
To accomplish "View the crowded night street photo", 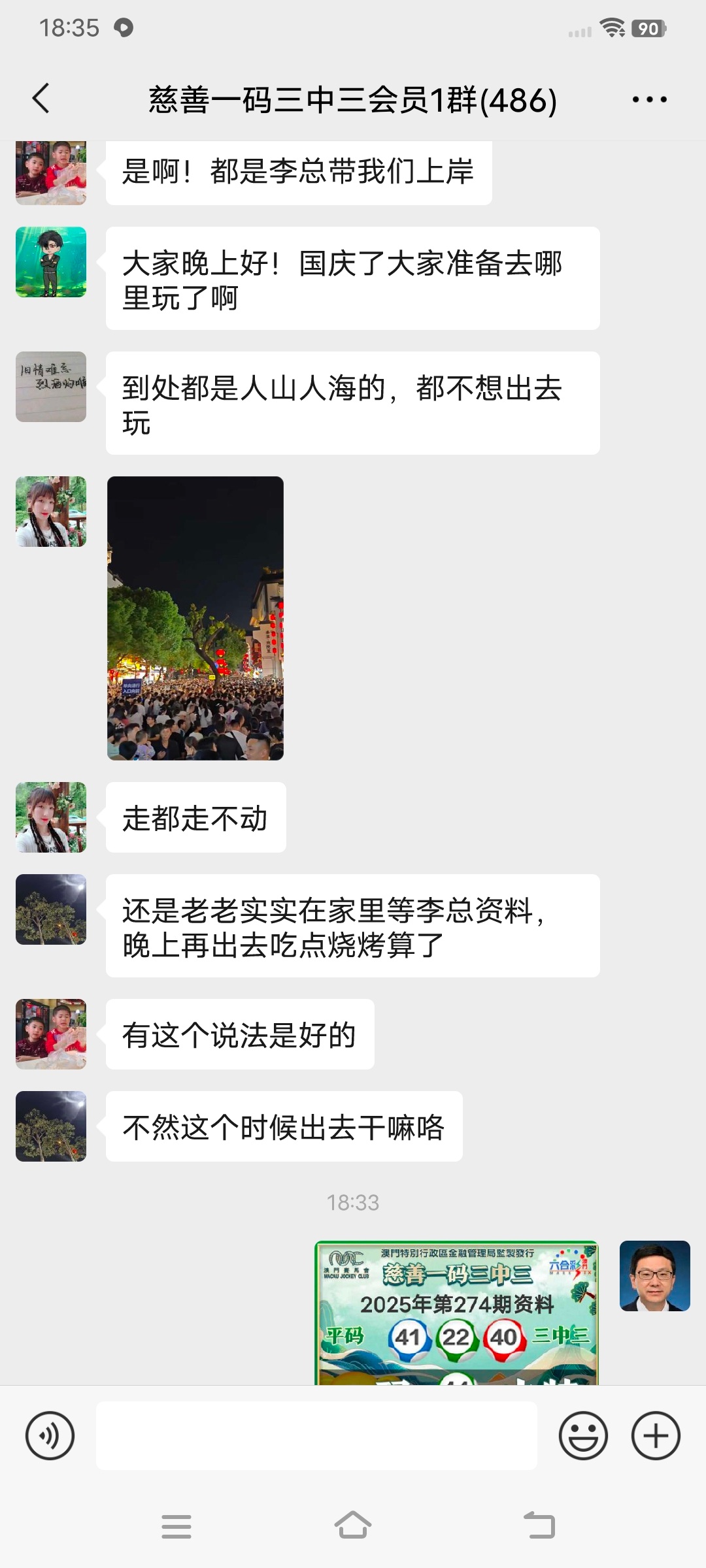I will (195, 618).
